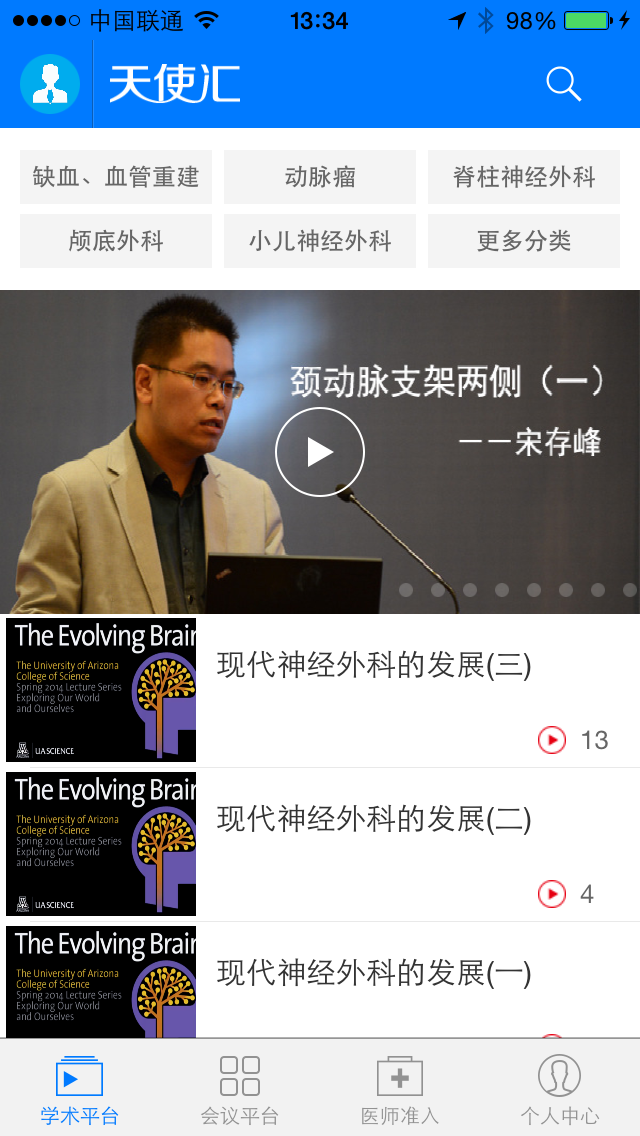This screenshot has height=1136, width=640.
Task: Switch to the 学术平台 tab
Action: [79, 1089]
